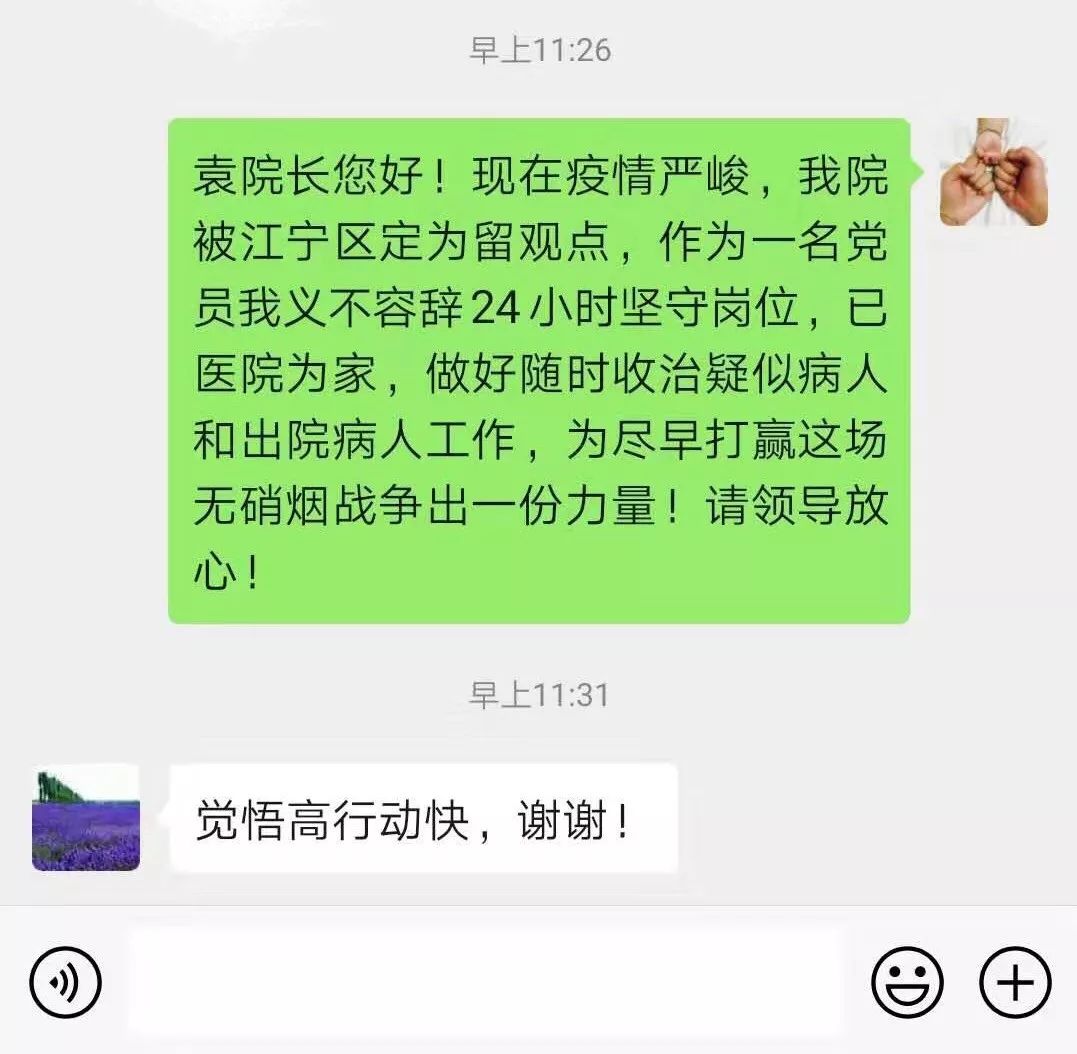Open the clasped hands avatar profile
1077x1054 pixels.
993,172
